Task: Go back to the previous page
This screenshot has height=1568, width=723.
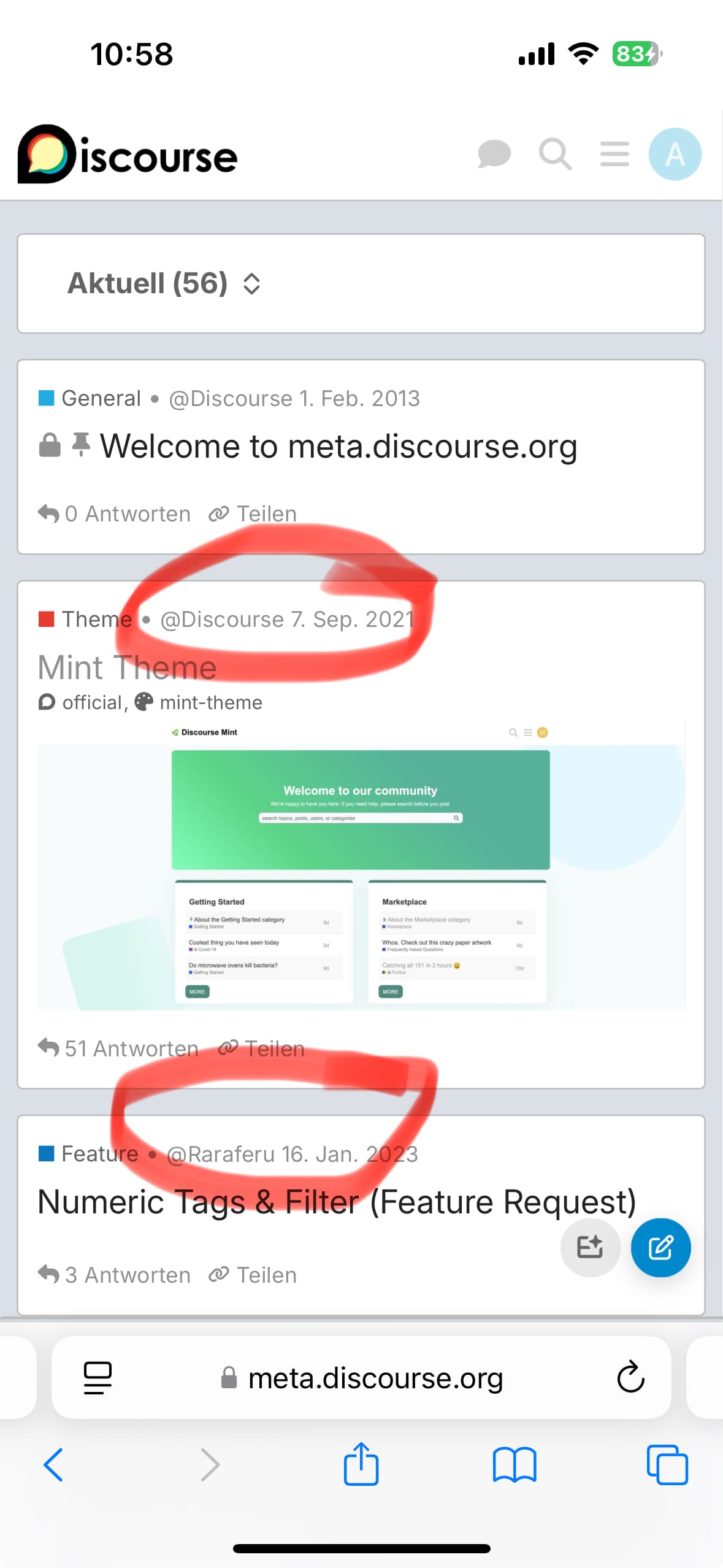Action: [53, 1464]
